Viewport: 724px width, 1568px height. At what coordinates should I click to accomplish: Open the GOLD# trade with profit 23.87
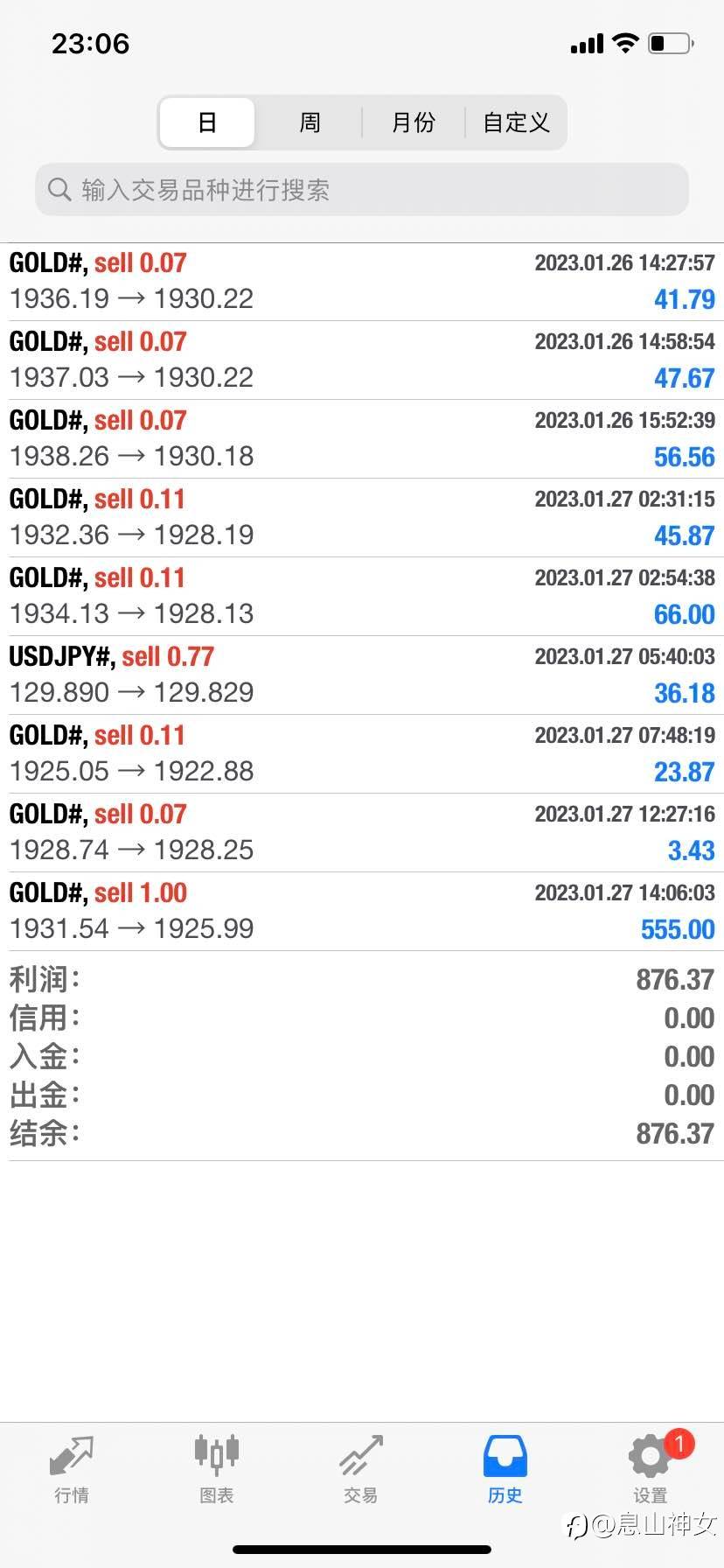(362, 754)
